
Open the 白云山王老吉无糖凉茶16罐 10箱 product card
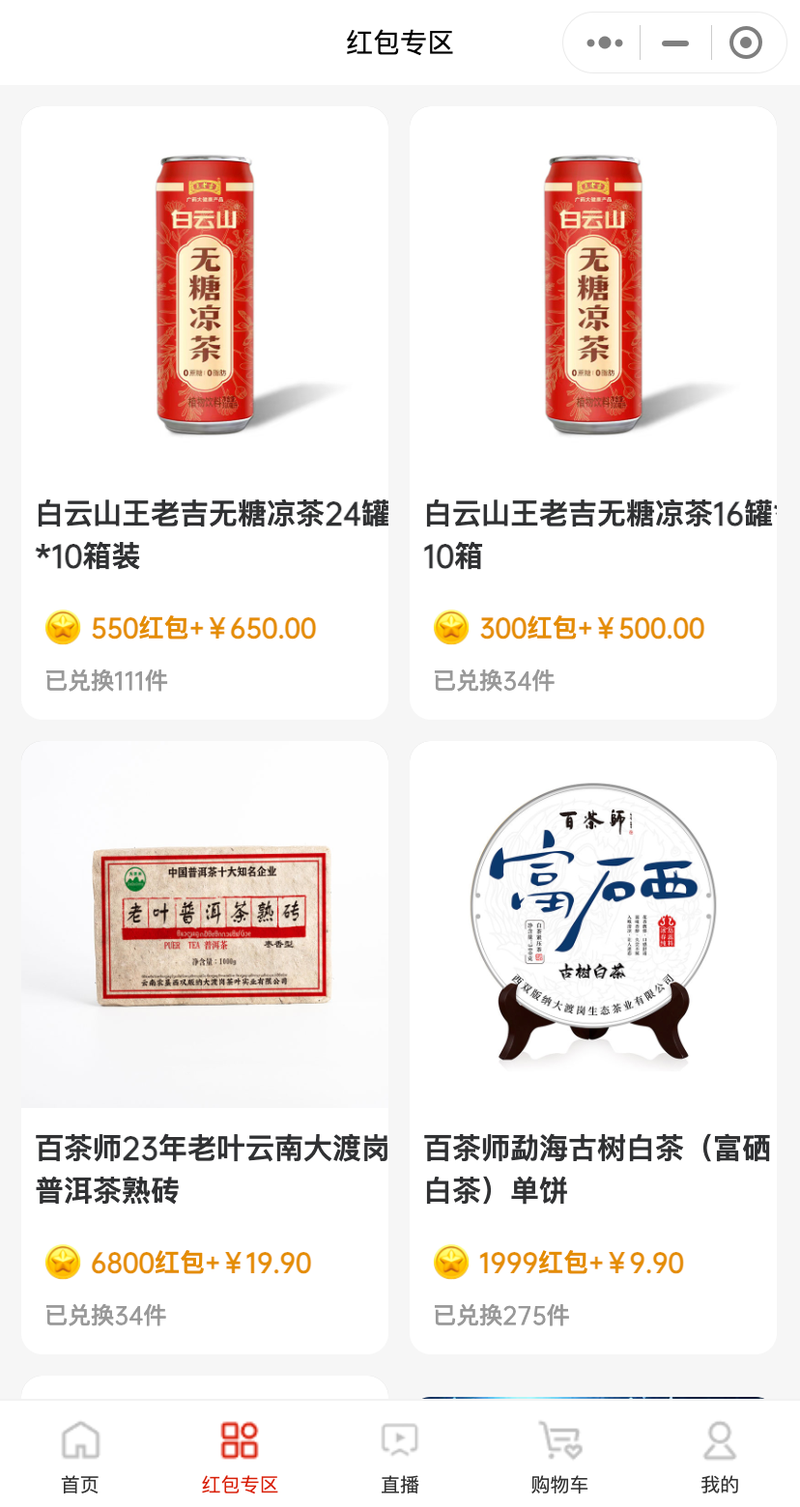click(593, 413)
